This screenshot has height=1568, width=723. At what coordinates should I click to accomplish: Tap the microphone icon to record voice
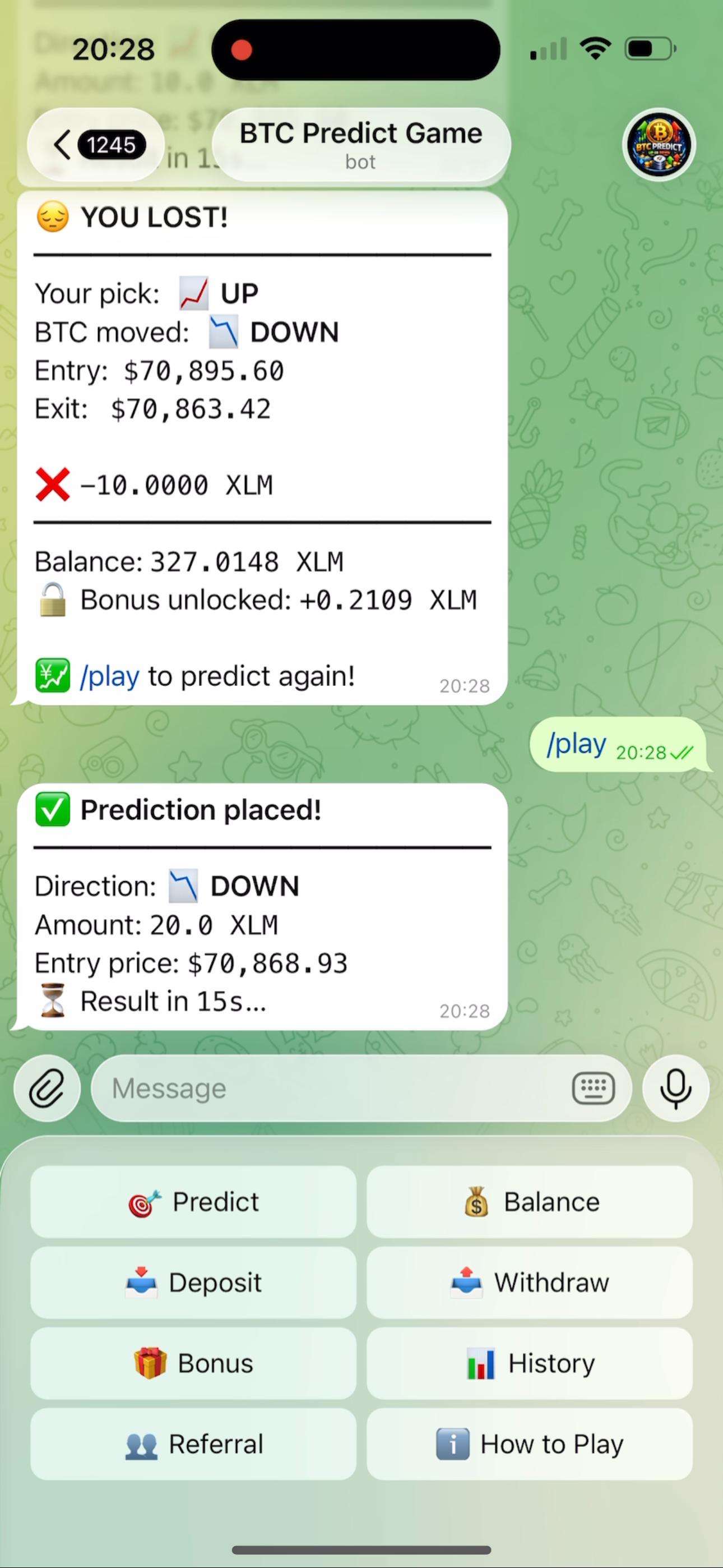(675, 1089)
